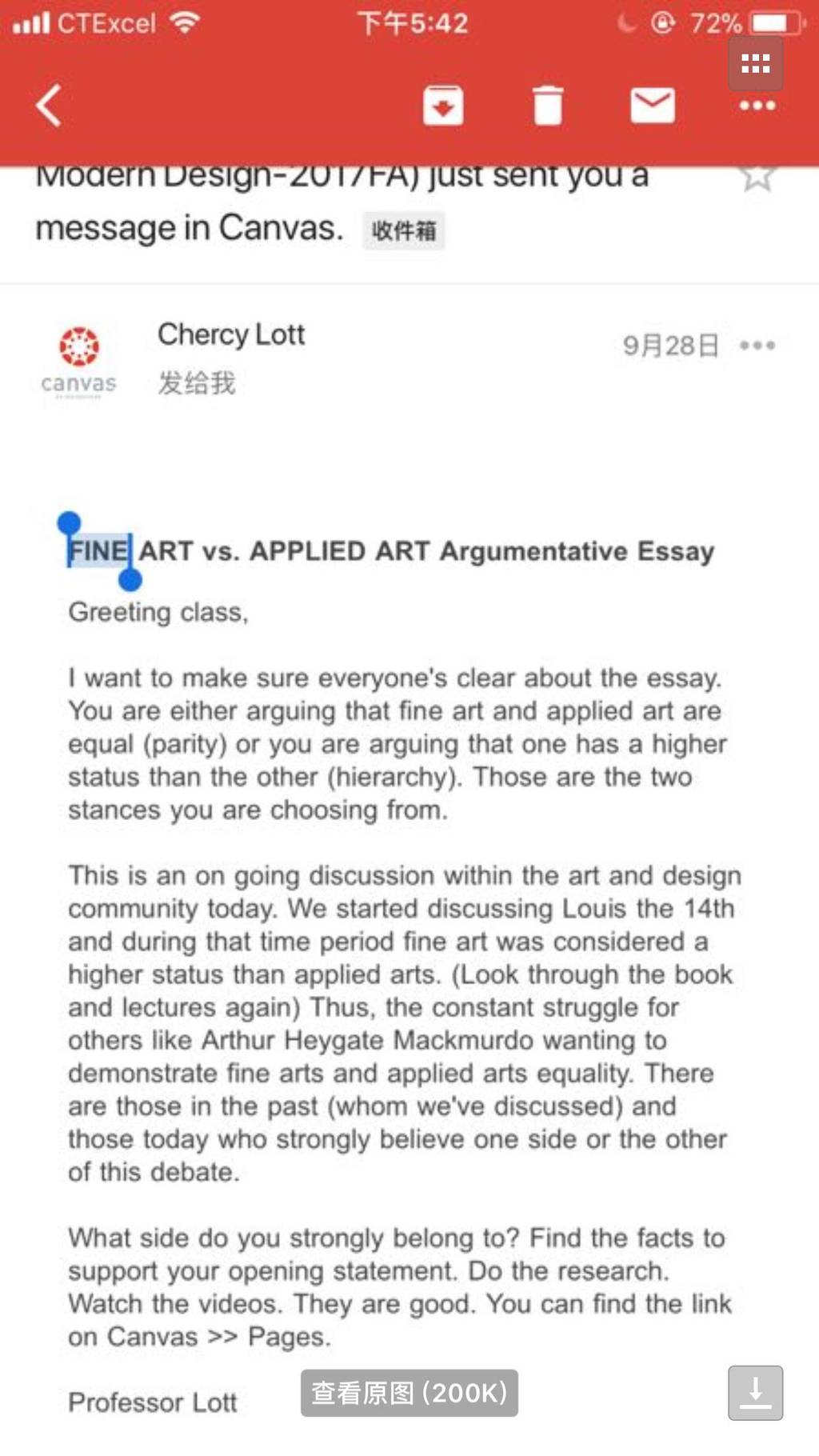Download the image with the arrow button

click(x=755, y=1393)
